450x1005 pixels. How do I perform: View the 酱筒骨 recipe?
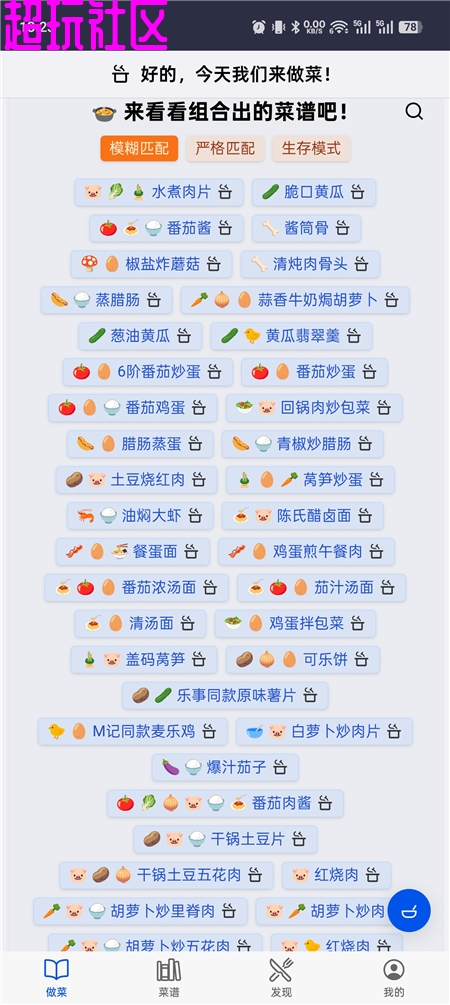coord(306,228)
